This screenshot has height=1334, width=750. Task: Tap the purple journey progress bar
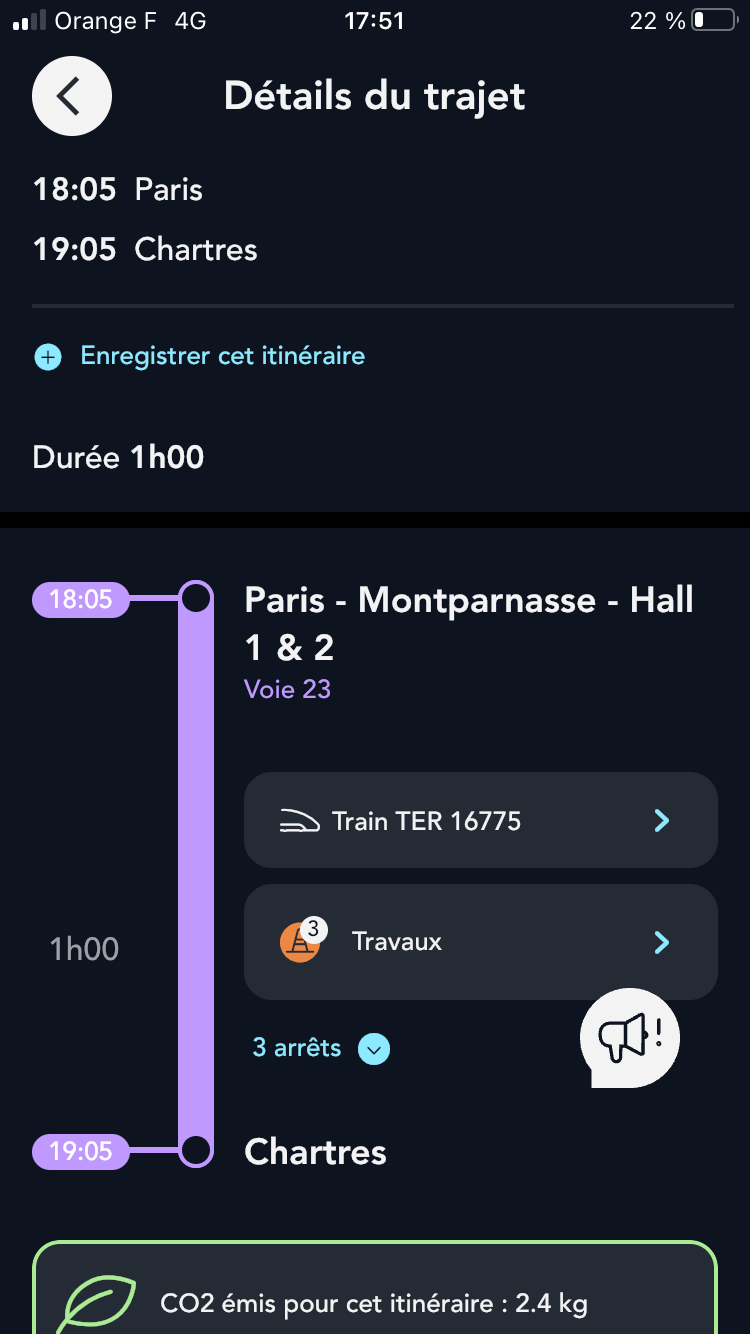(x=196, y=875)
